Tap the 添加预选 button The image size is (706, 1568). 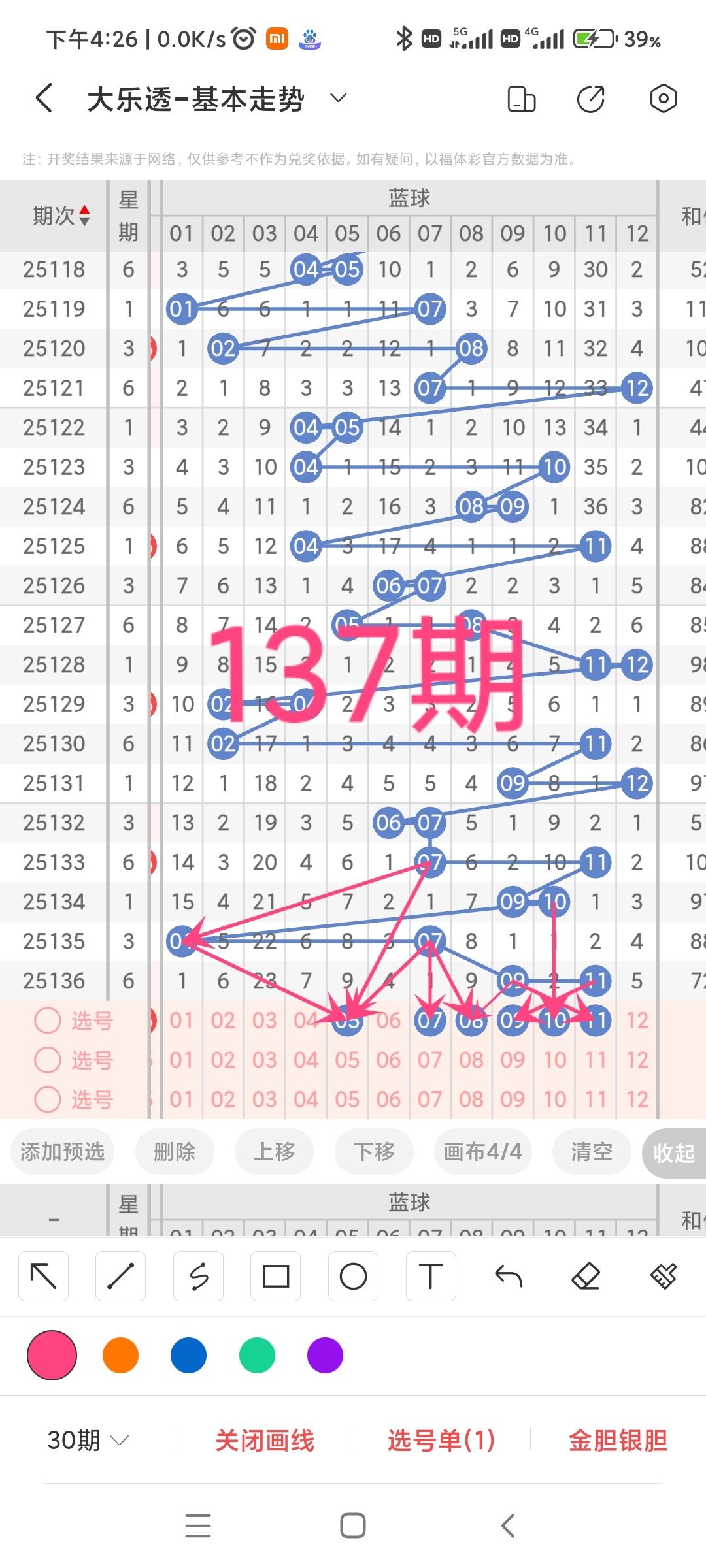tap(62, 1151)
